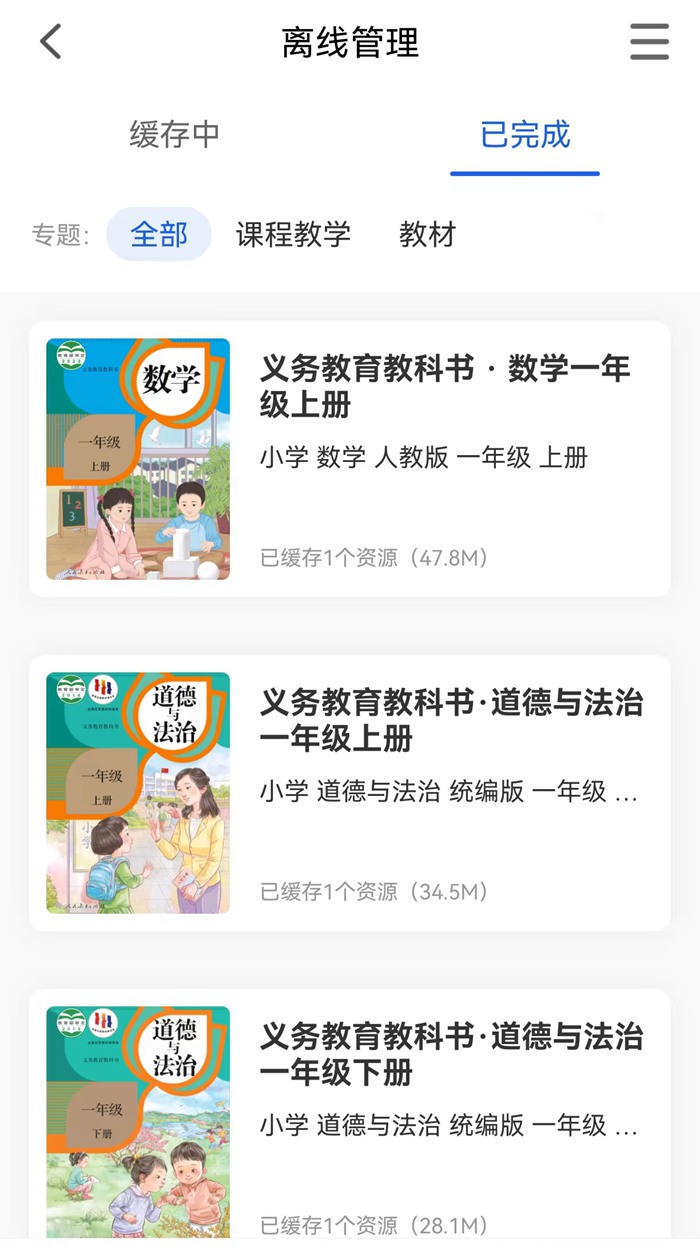Open 道德与法治一年级上册 textbook card
700x1258 pixels.
point(350,793)
